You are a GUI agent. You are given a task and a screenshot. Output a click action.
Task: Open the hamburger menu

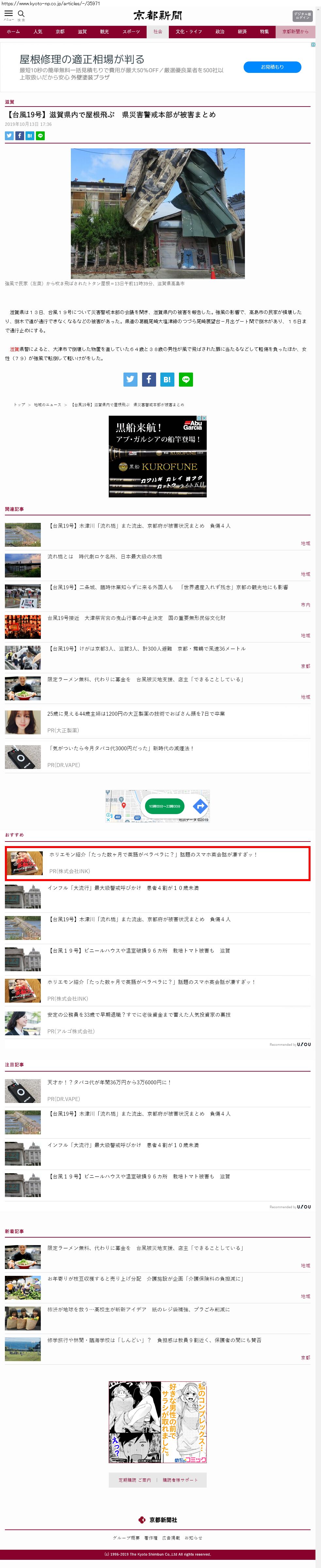tap(8, 14)
